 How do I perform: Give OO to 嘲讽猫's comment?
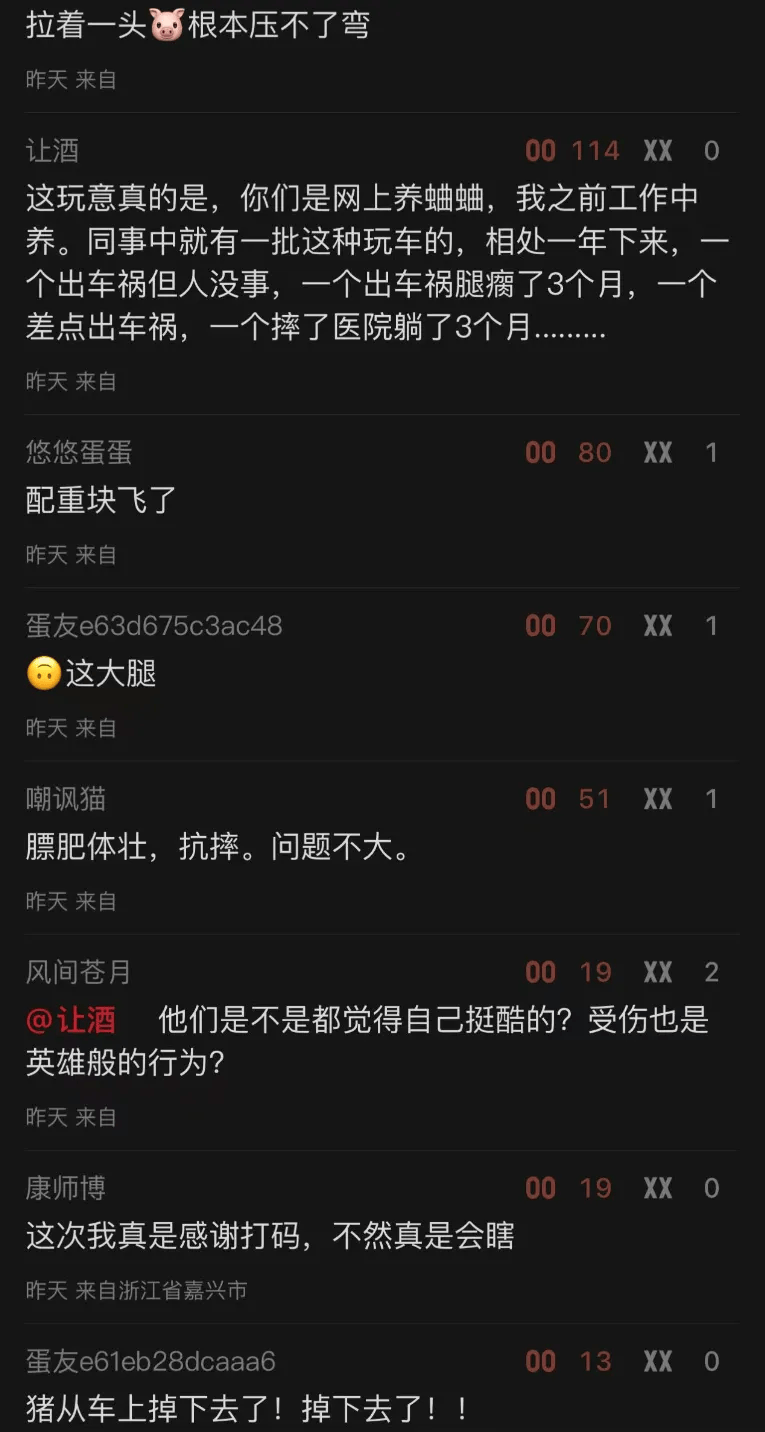541,799
